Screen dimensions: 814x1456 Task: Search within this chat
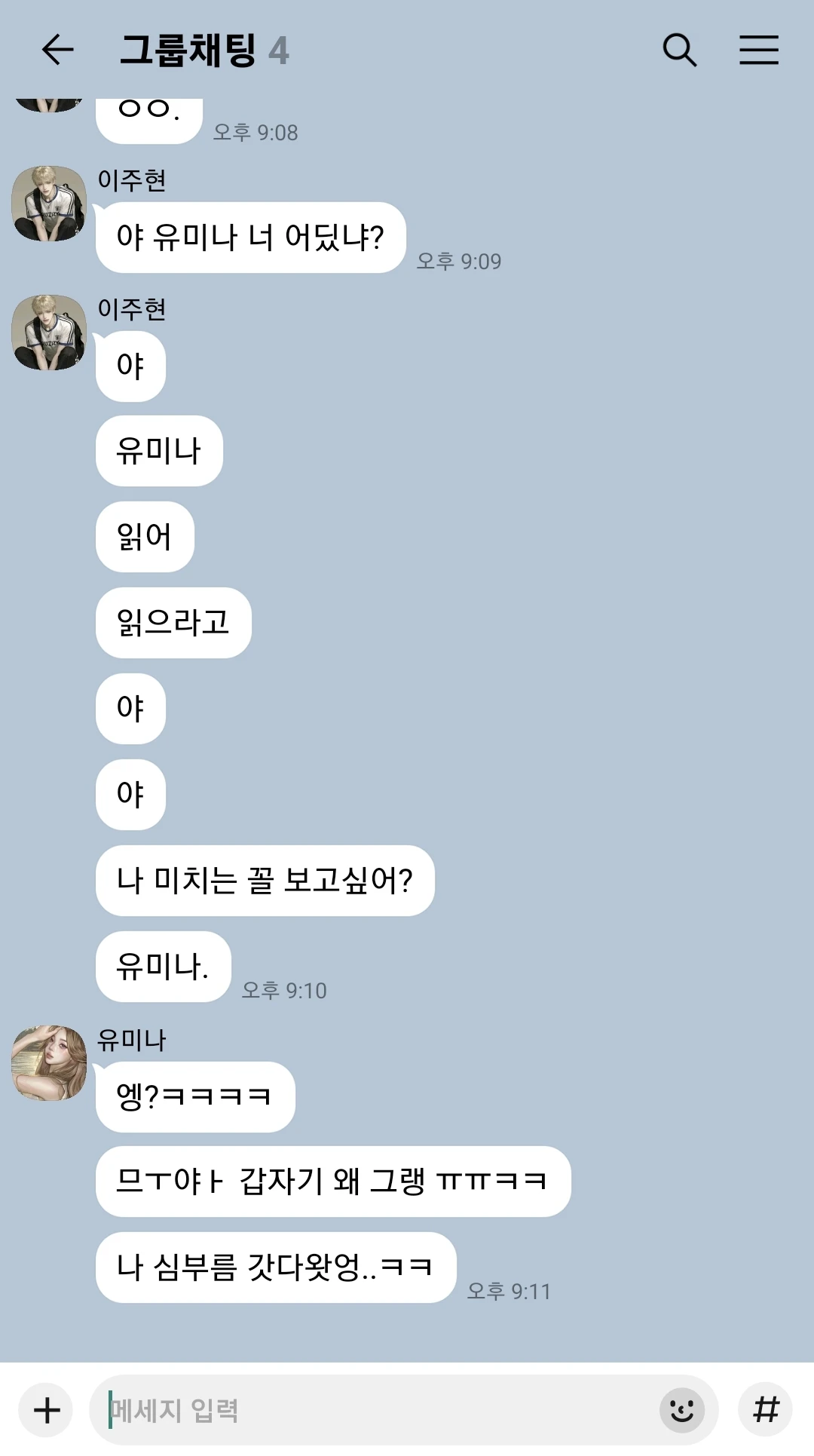click(679, 51)
